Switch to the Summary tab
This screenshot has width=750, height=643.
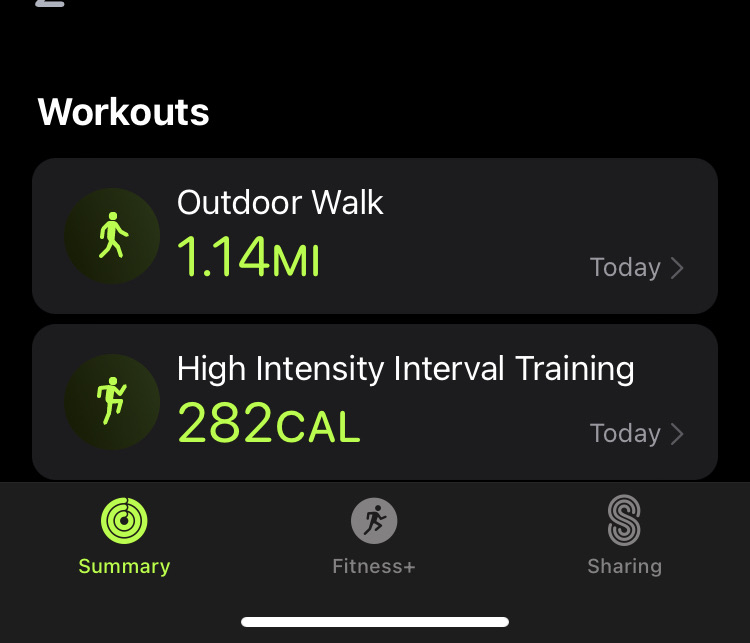click(124, 537)
